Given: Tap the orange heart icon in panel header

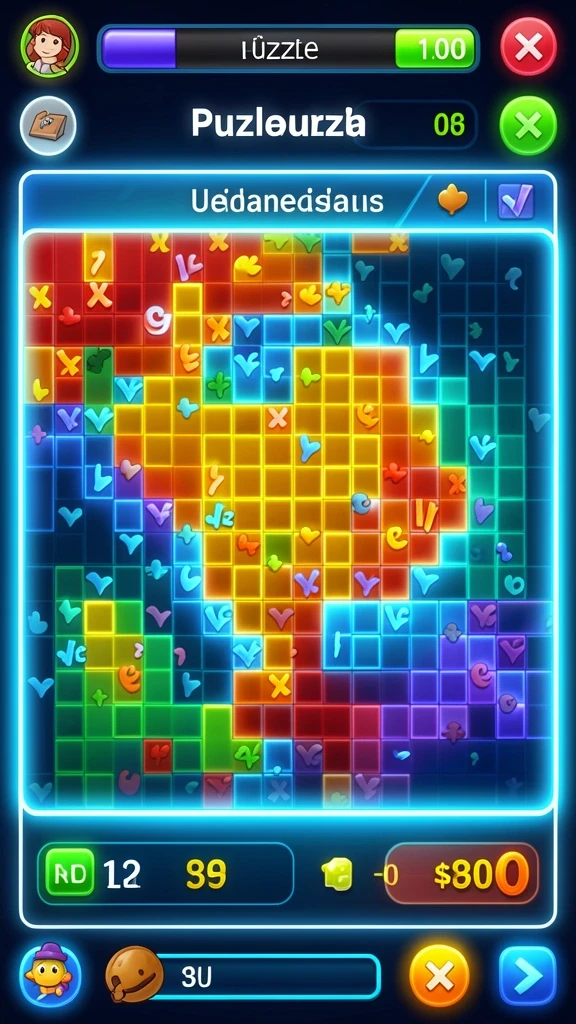Looking at the screenshot, I should point(452,200).
